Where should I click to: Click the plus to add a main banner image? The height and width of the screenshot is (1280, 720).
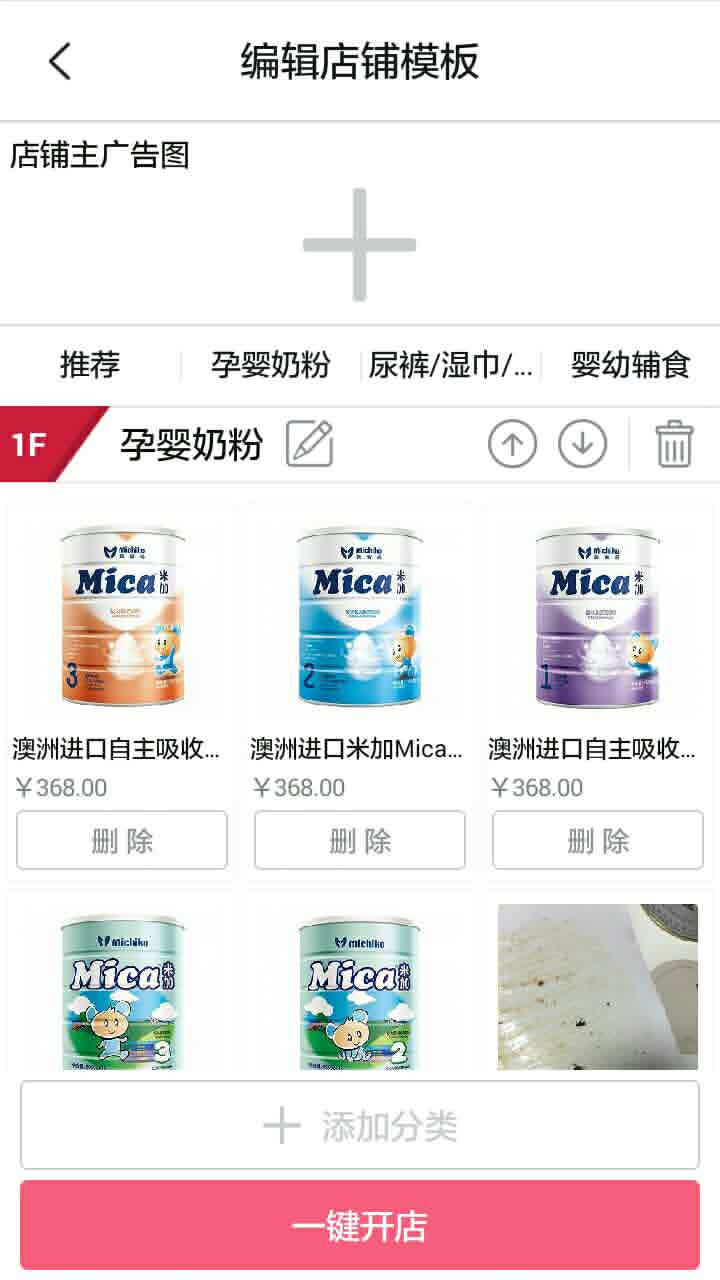[x=359, y=242]
